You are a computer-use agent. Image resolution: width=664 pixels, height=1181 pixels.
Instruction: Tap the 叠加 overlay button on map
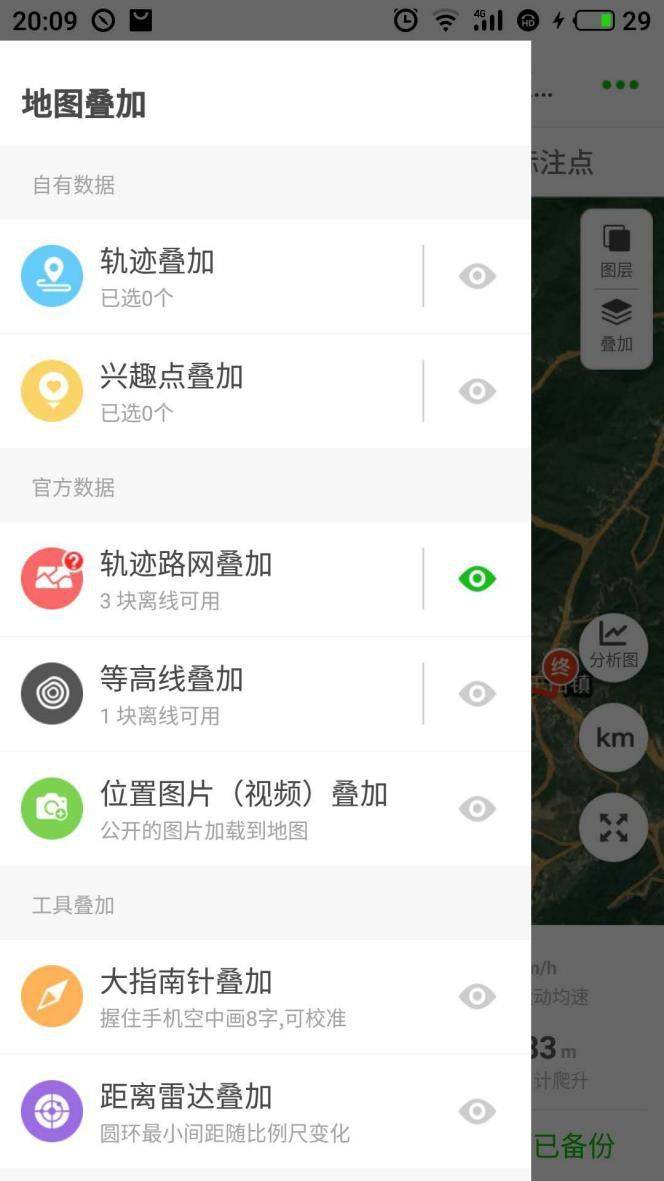click(x=617, y=326)
